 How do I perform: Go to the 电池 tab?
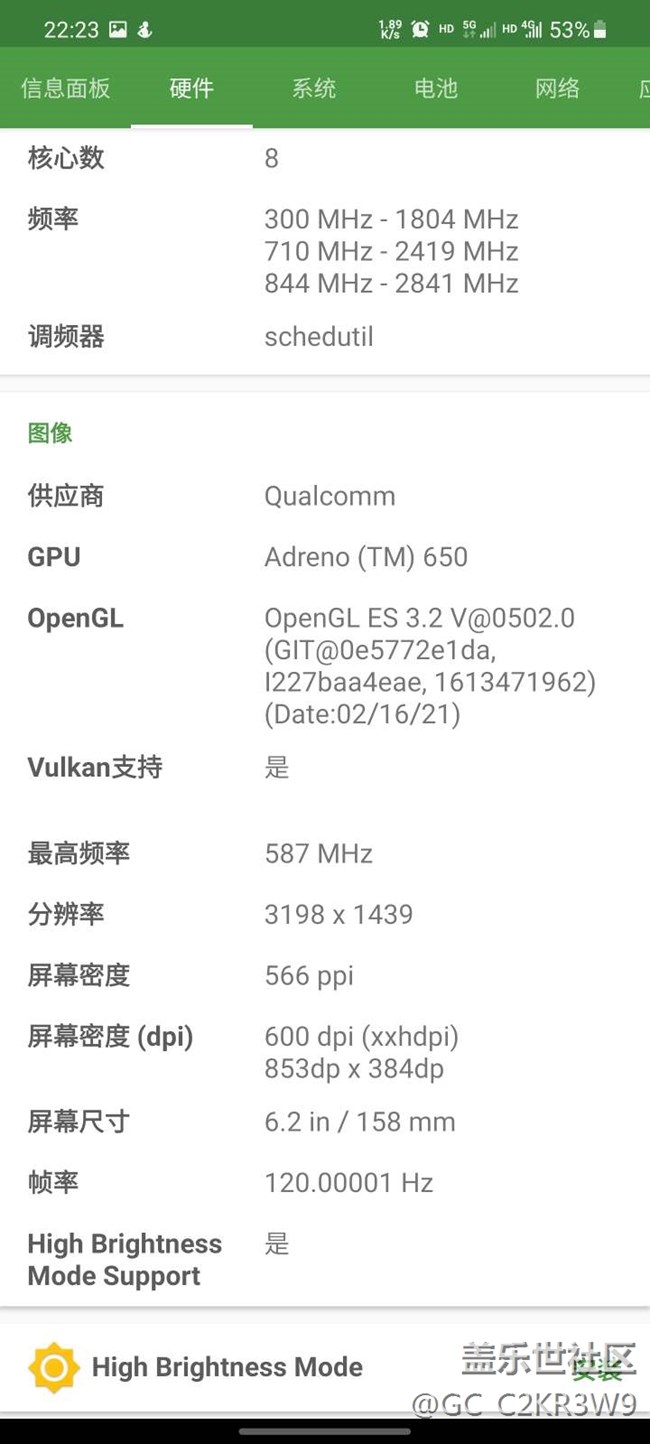[436, 88]
